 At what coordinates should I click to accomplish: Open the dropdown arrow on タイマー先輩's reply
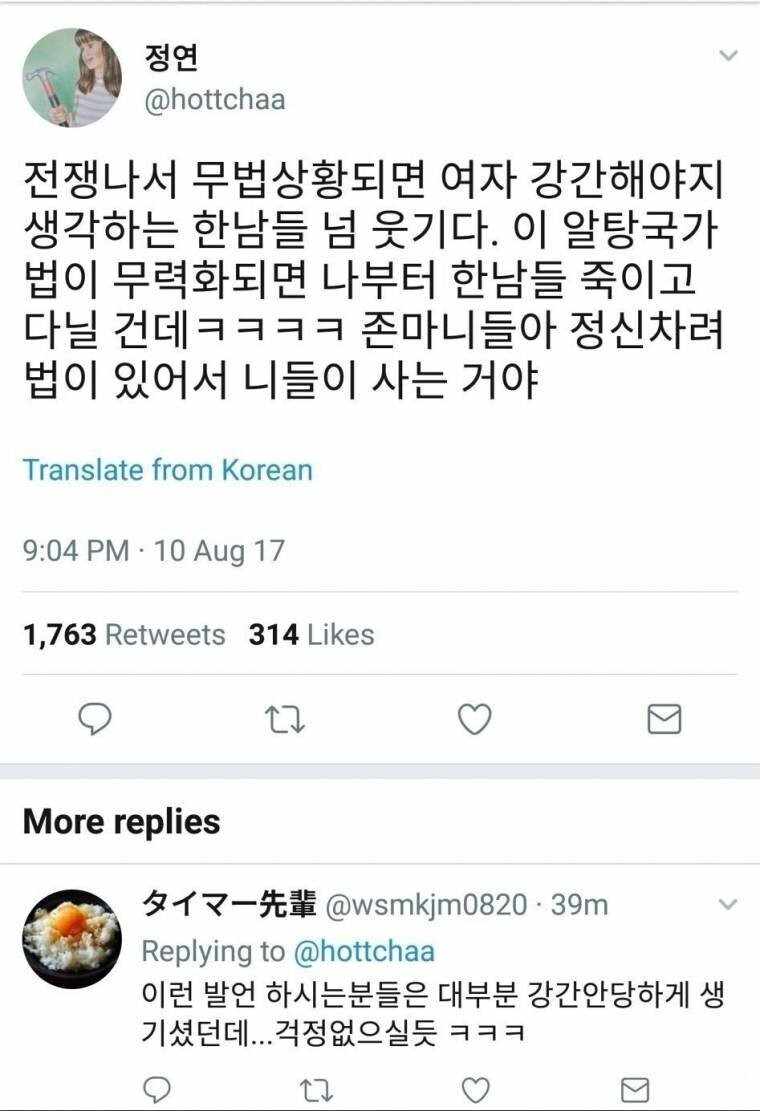click(x=729, y=905)
